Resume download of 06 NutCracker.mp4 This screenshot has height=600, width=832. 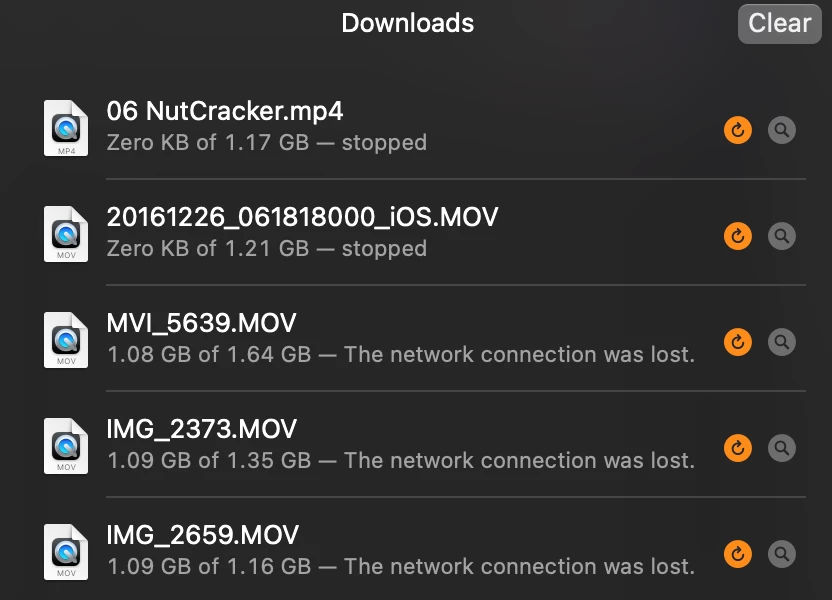coord(738,130)
